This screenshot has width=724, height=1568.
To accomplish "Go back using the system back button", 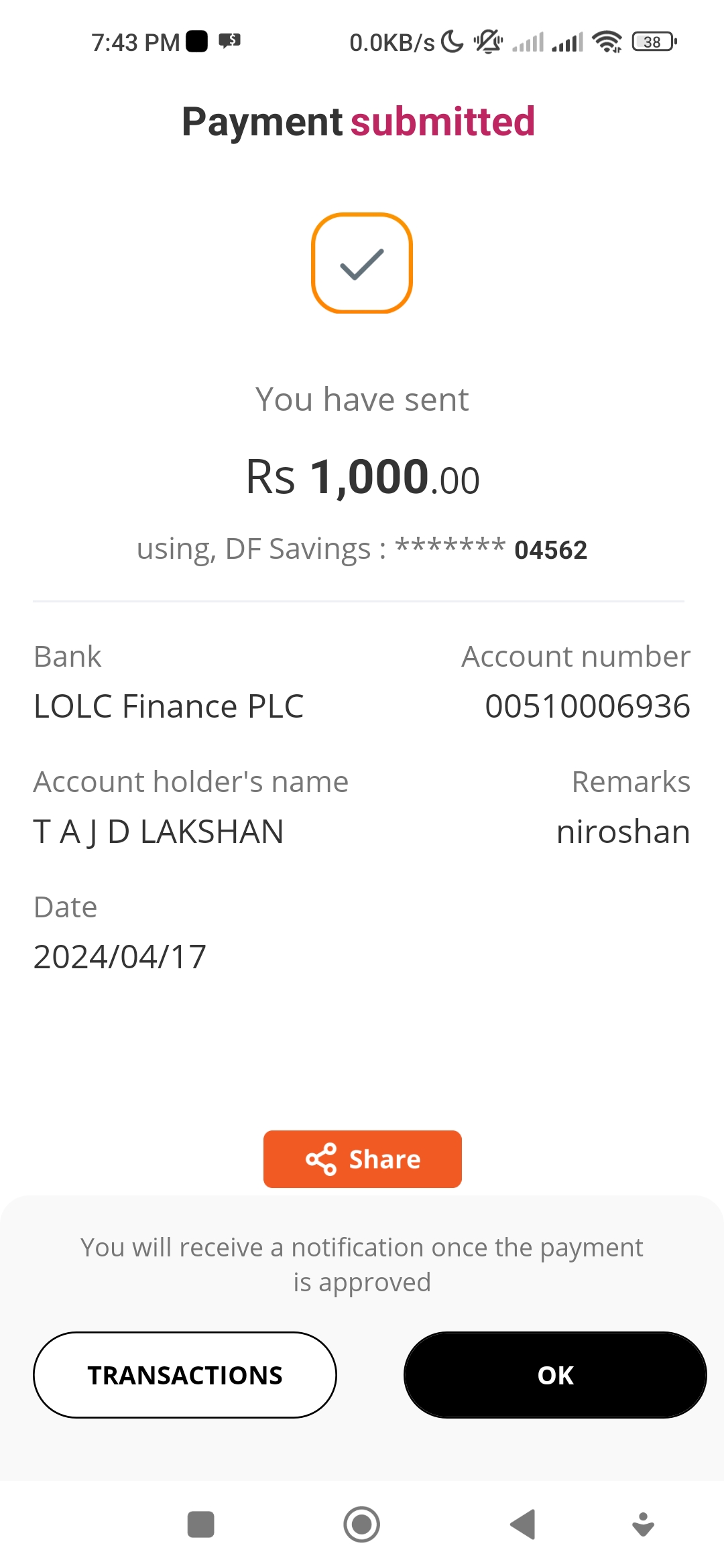I will point(523,1524).
